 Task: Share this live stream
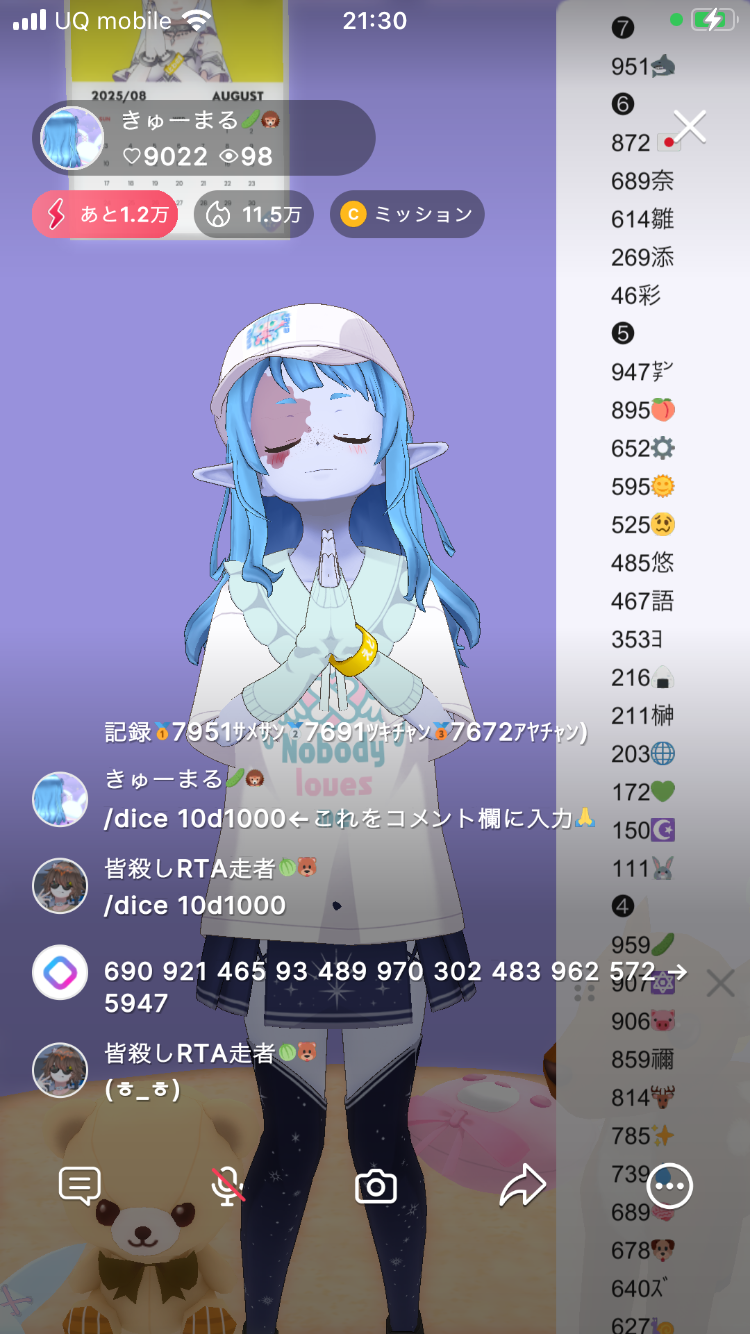(x=522, y=1186)
